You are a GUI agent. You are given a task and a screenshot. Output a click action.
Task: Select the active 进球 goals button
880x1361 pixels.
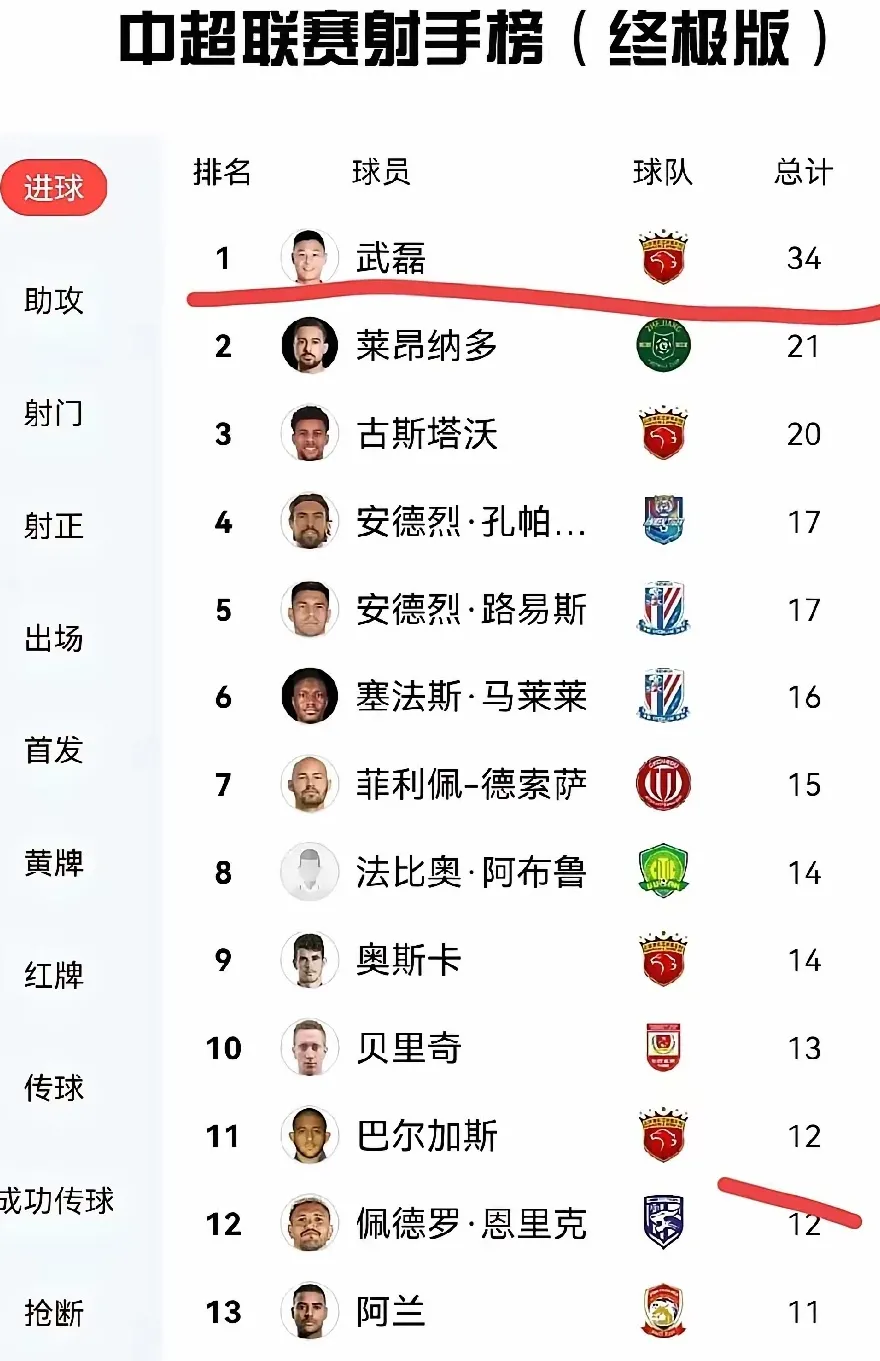click(53, 188)
